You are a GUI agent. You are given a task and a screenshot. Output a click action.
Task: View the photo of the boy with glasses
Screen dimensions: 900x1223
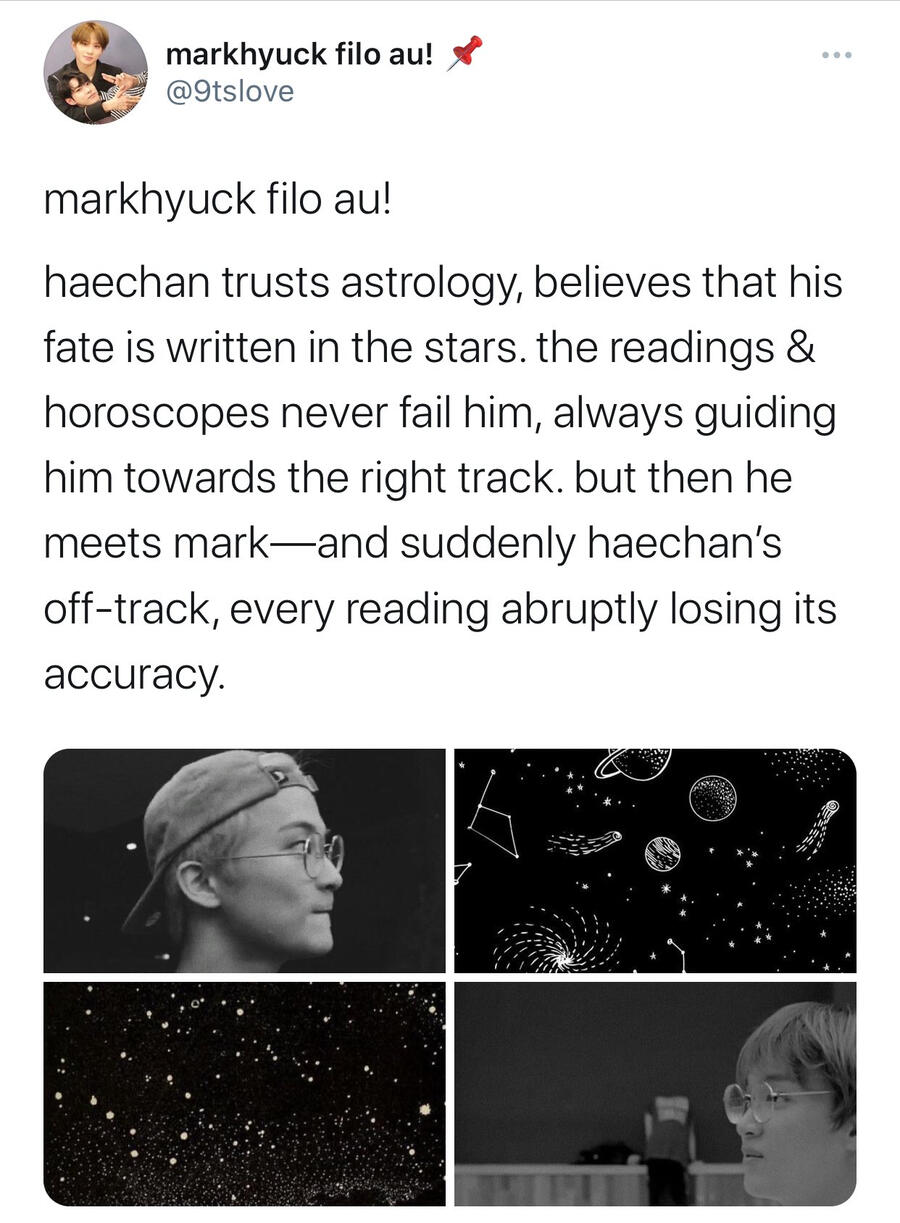655,1093
